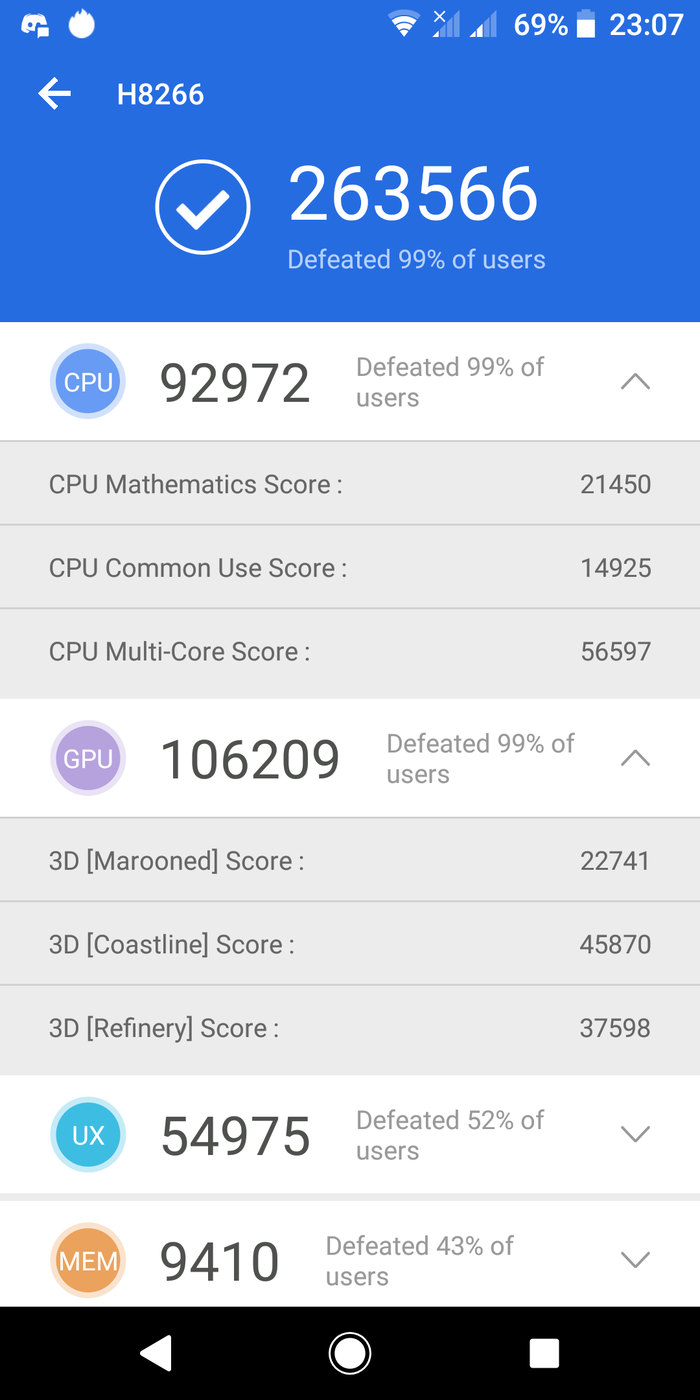Expand the UX score details
Image resolution: width=700 pixels, height=1400 pixels.
pos(635,1134)
